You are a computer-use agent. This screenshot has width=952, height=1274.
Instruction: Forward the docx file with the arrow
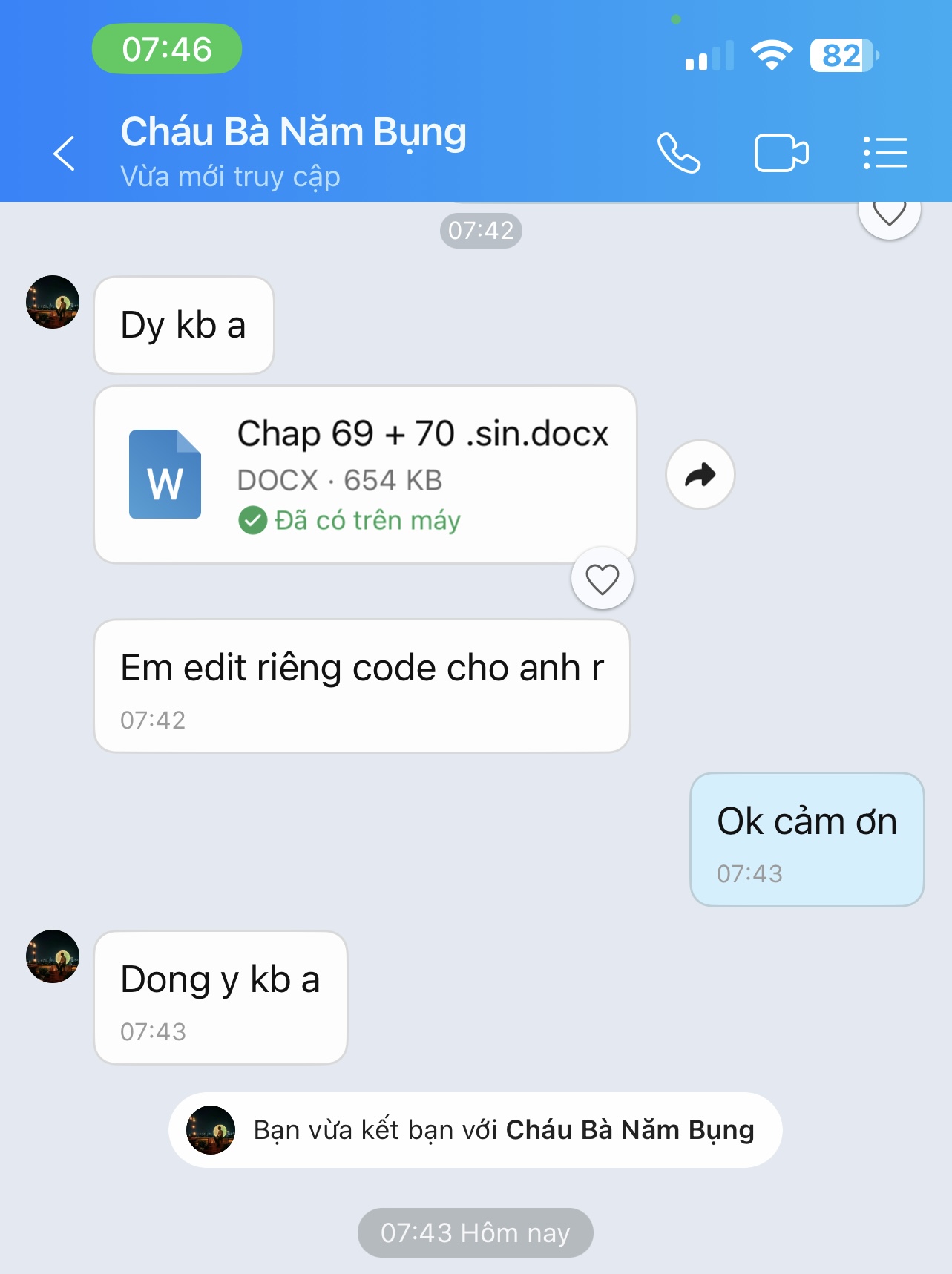[700, 475]
